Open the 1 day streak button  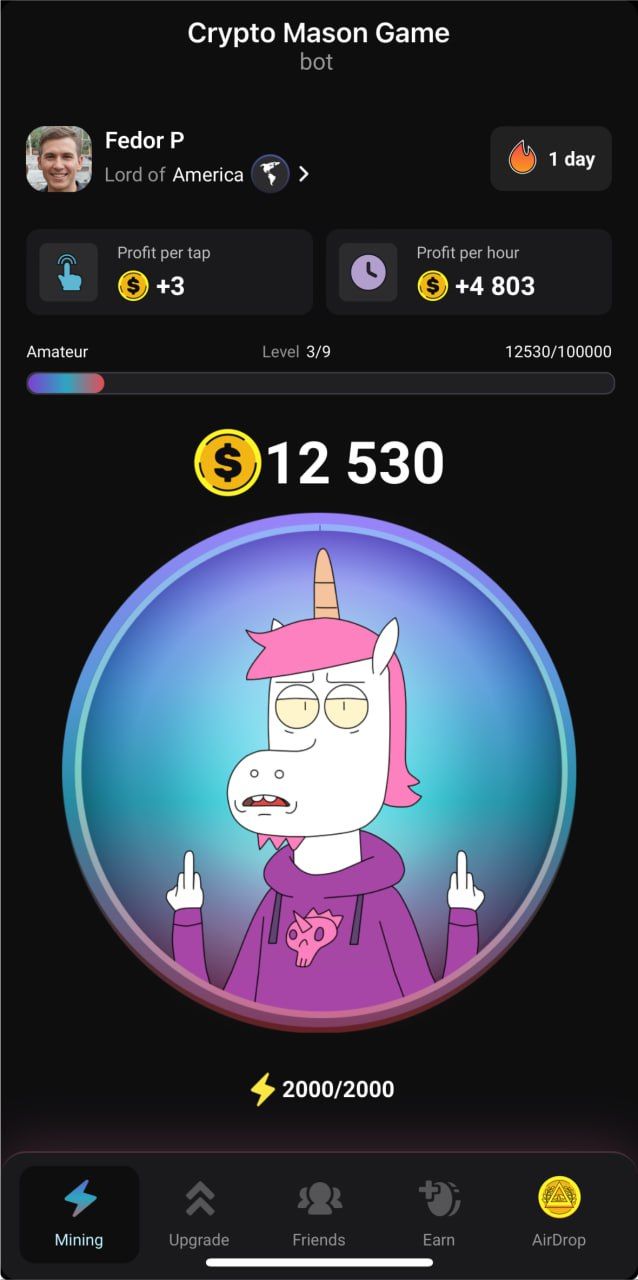tap(551, 159)
